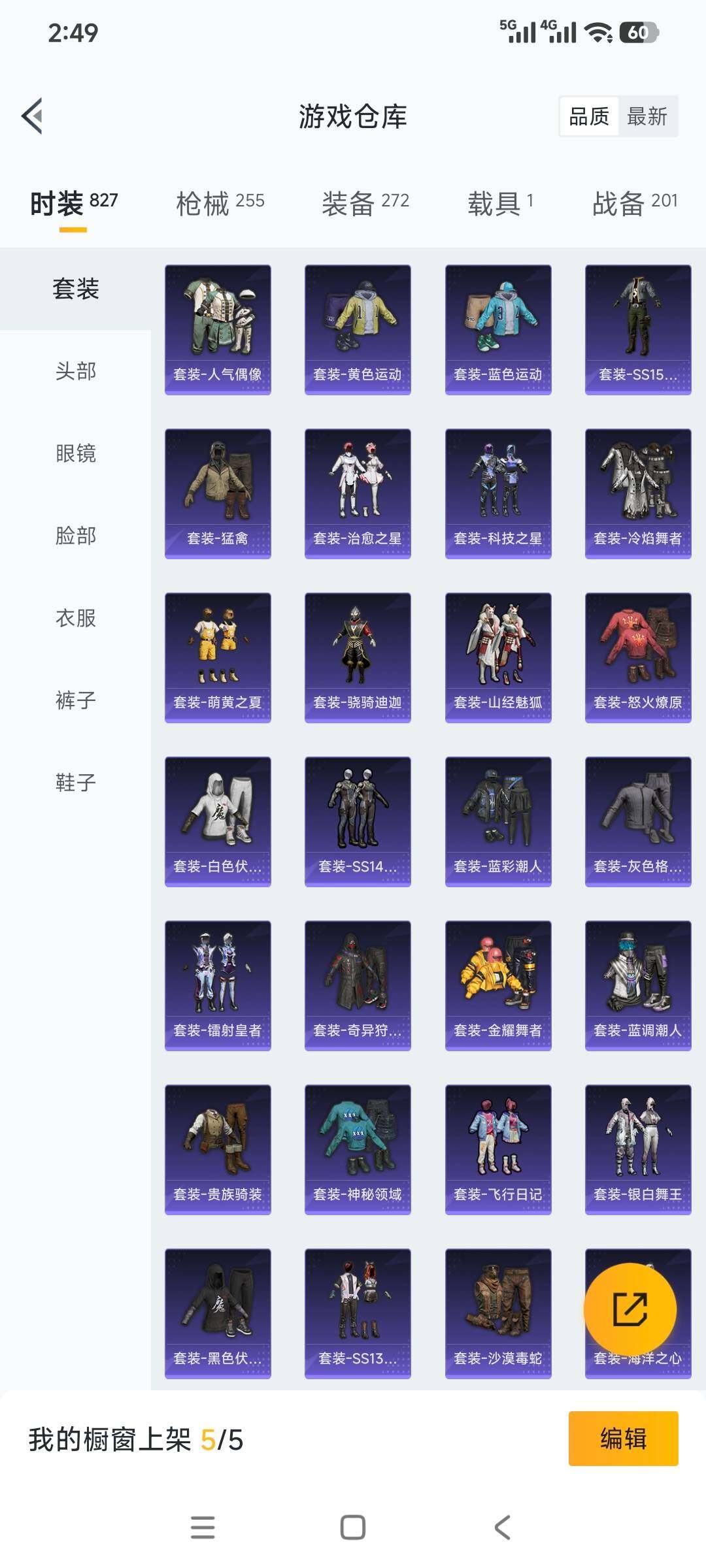Open the 衣服 category filter

(x=77, y=617)
